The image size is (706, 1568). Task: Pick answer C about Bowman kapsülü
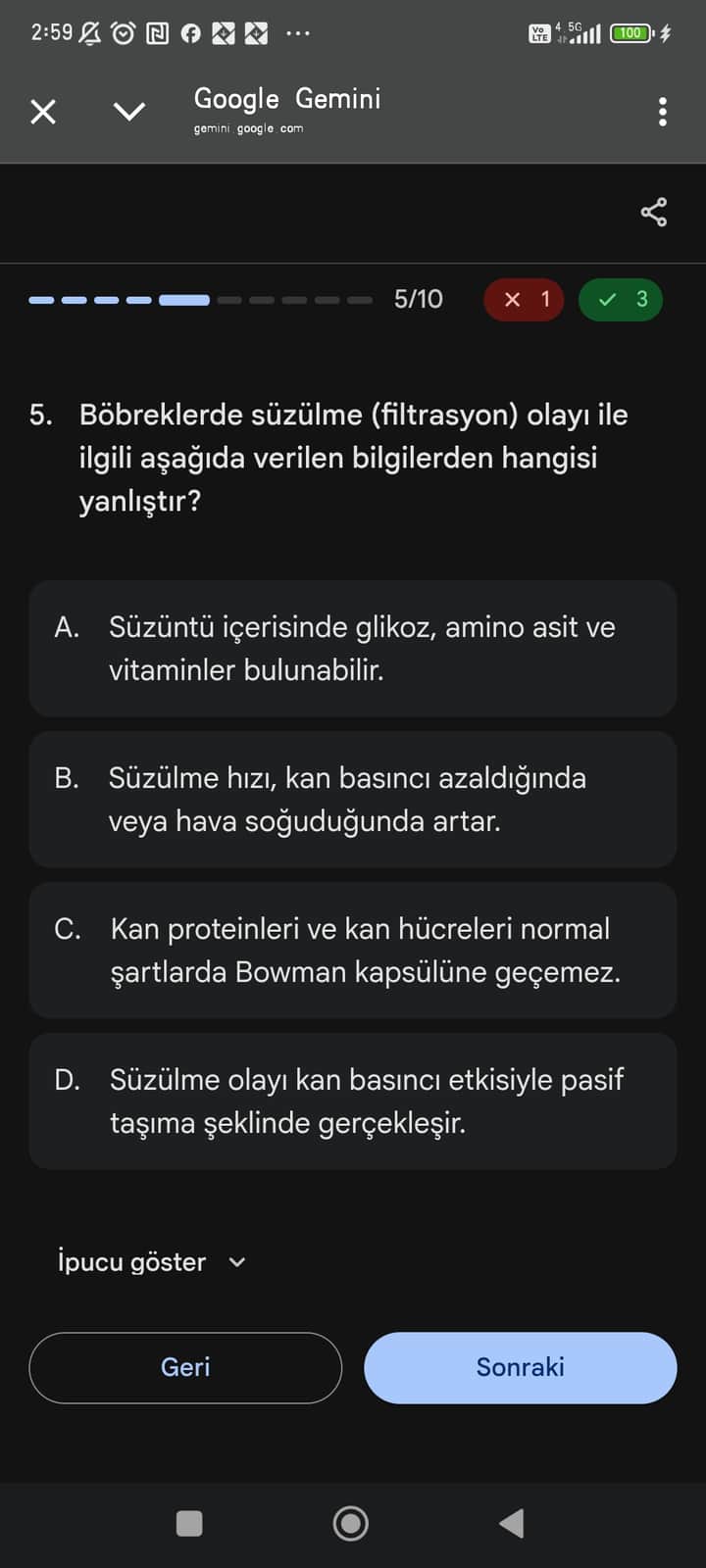[353, 951]
